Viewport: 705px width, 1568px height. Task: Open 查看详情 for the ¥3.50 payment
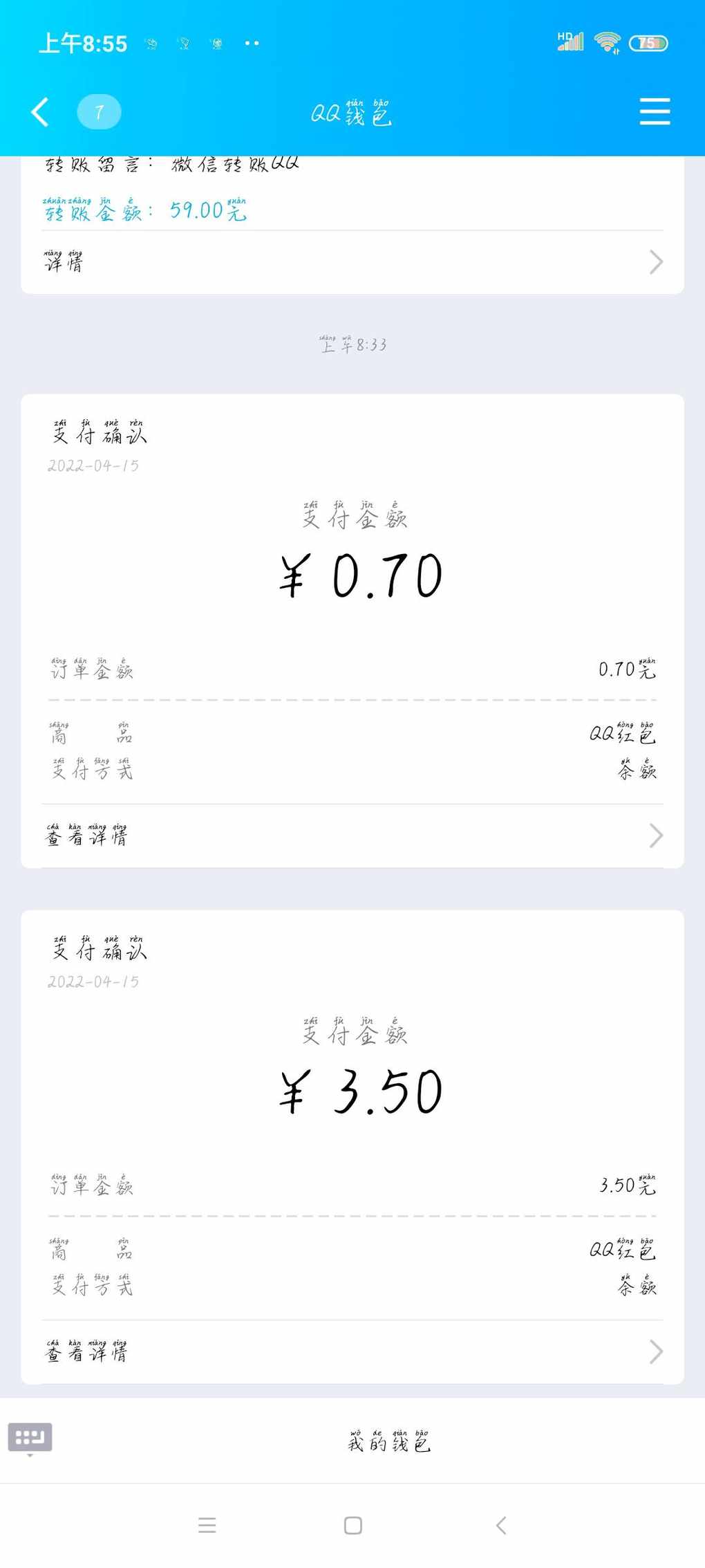tap(352, 1352)
